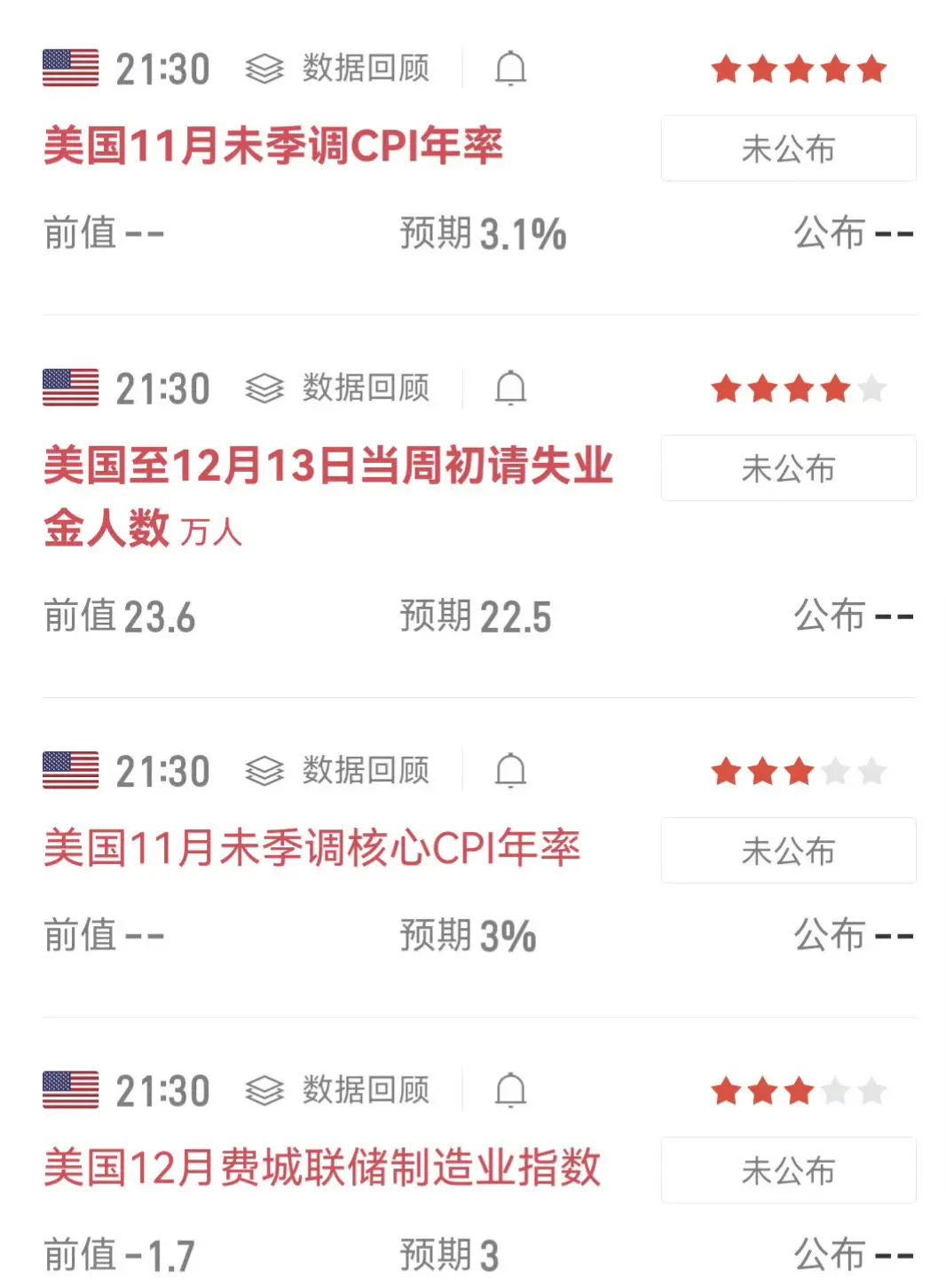Tap 未公布 button beside 费城联储制造业指数
Viewport: 946px width, 1288px height.
pos(788,1170)
